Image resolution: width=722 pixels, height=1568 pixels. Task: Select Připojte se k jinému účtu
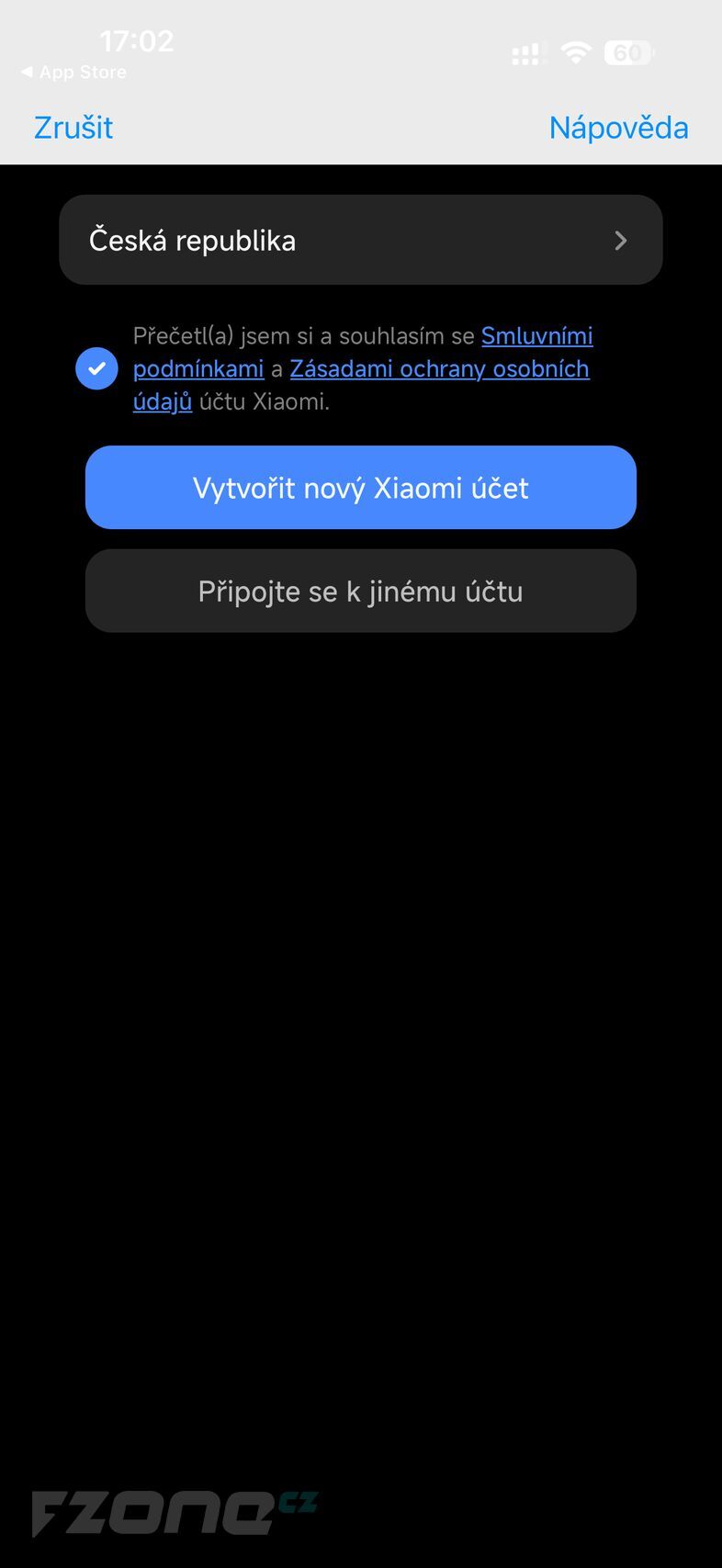(x=361, y=591)
